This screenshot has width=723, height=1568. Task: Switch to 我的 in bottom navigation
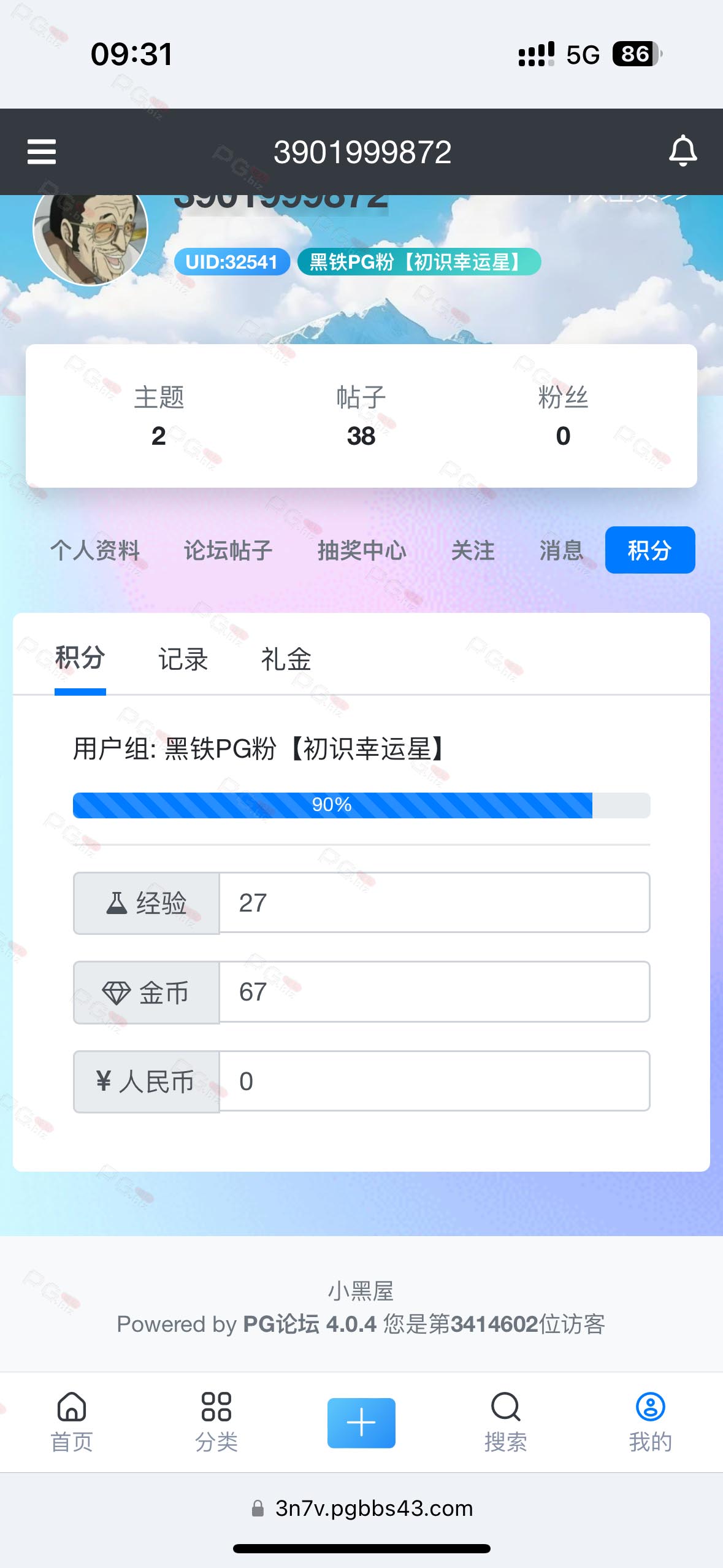point(651,1423)
